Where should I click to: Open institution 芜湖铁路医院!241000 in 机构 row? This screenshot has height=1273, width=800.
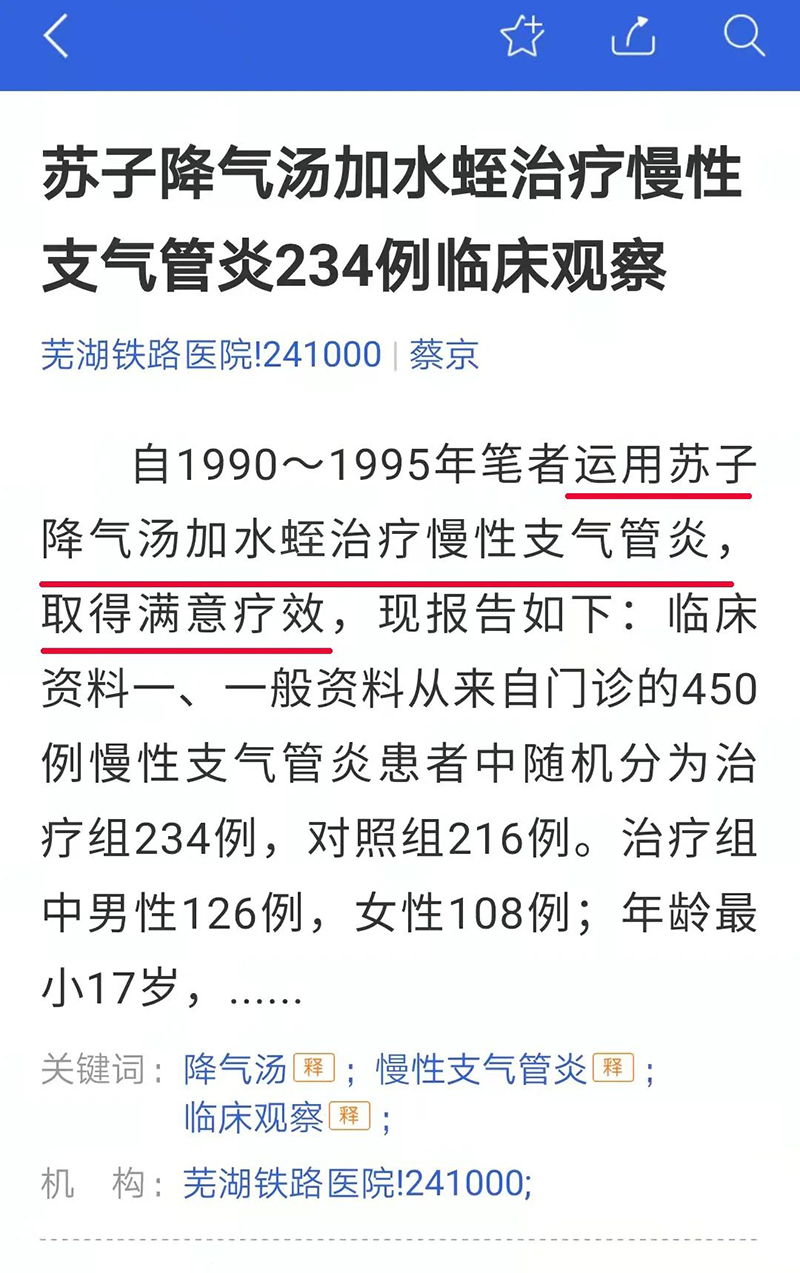pos(354,1184)
